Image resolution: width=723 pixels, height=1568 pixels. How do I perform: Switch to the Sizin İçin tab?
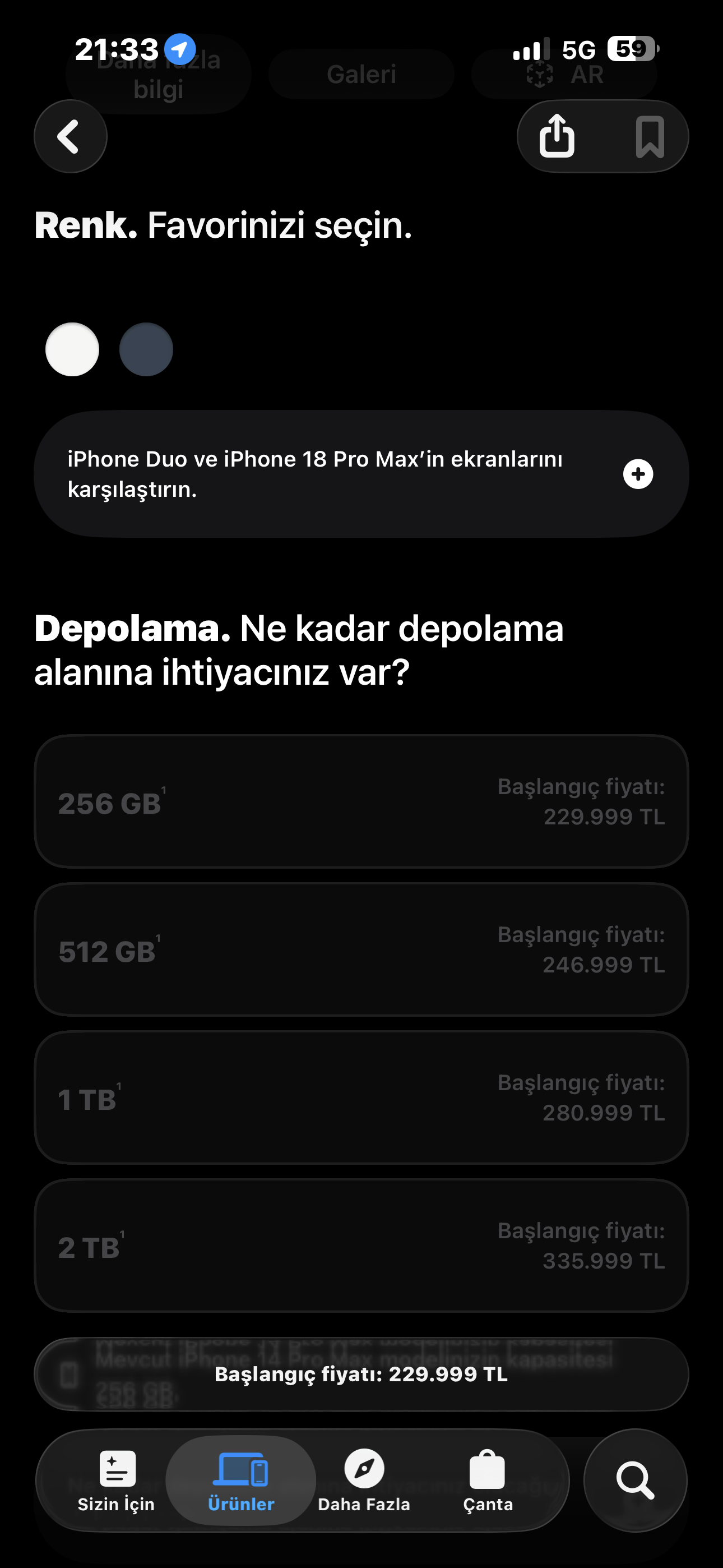(x=116, y=1481)
